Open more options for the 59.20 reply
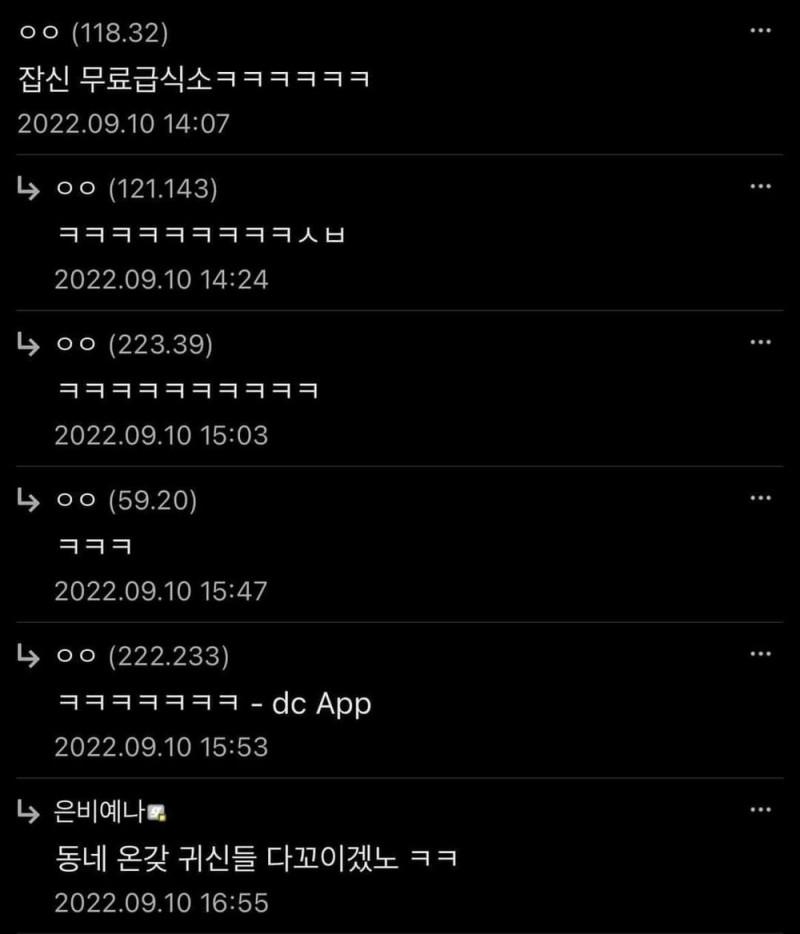 pos(760,499)
